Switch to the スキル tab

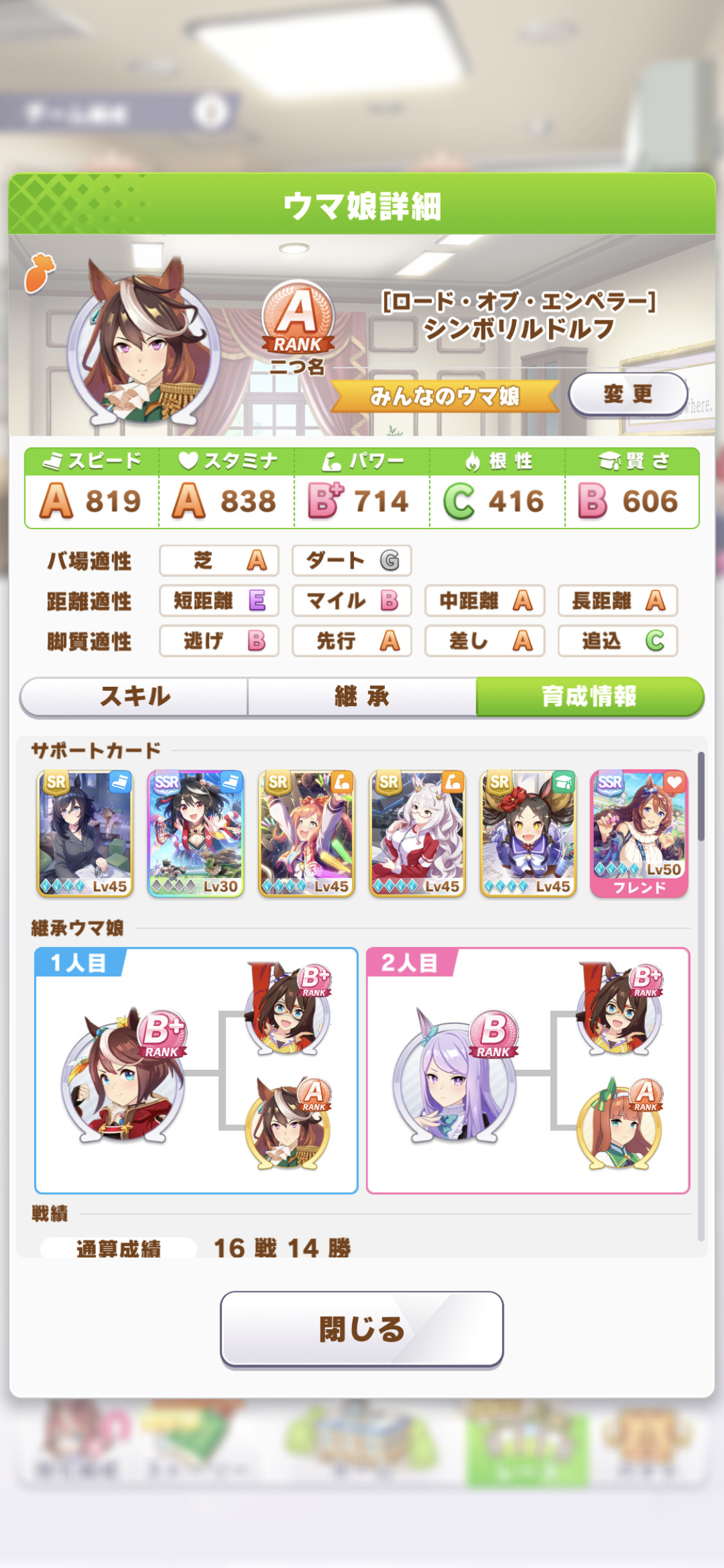[135, 696]
